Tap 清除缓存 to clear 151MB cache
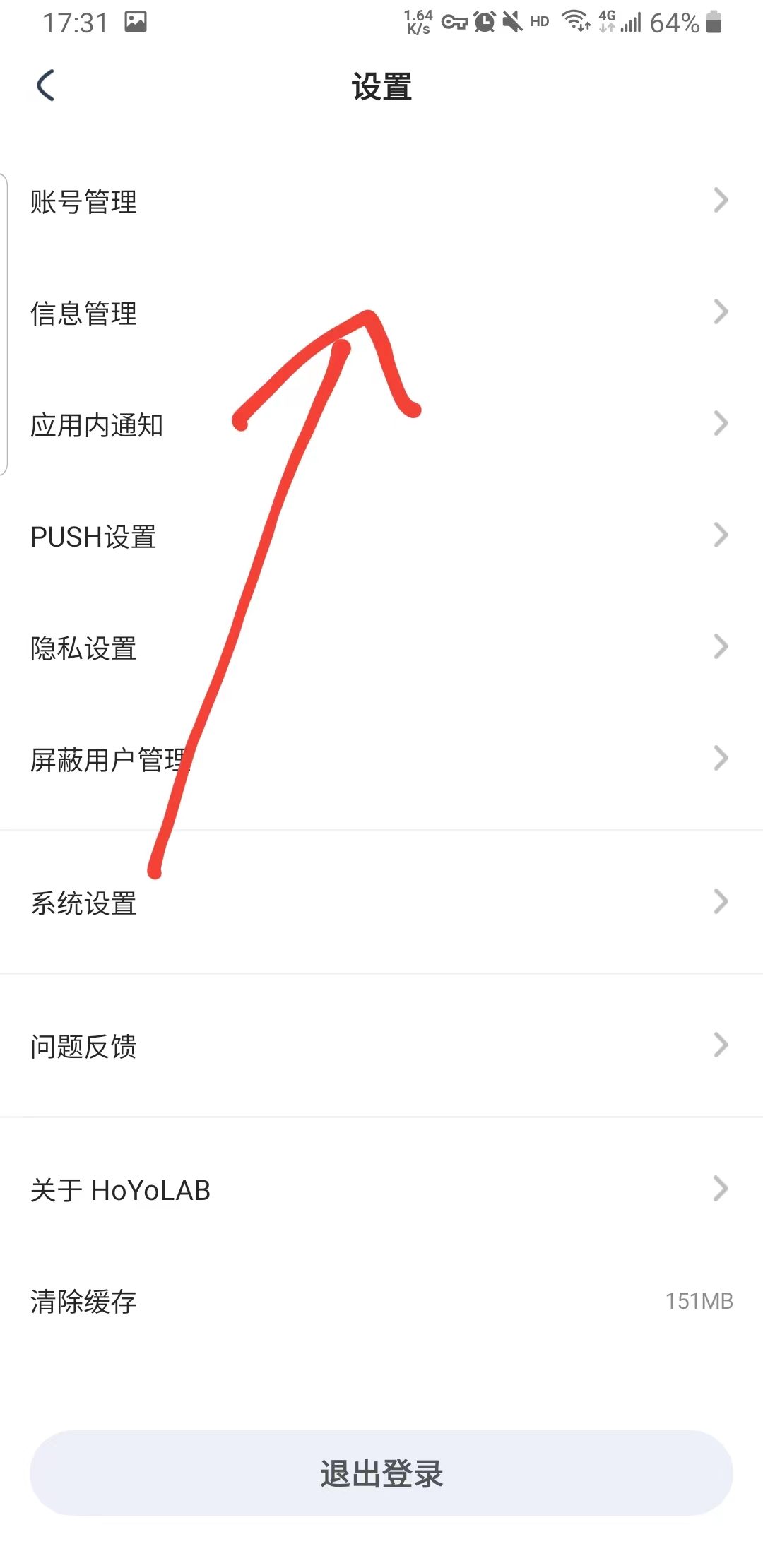Screen dimensions: 763x1568 point(381,1301)
